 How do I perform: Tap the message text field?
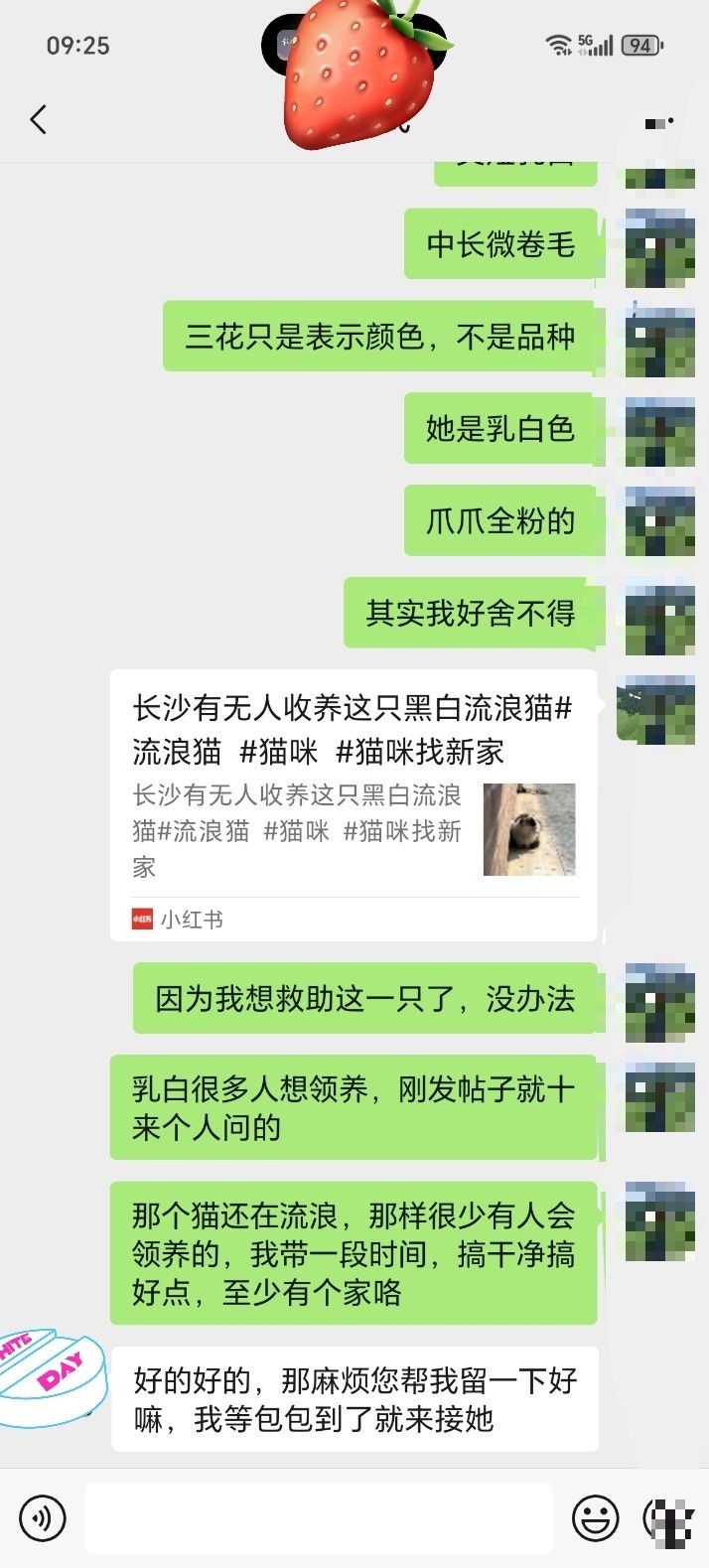pos(318,1518)
